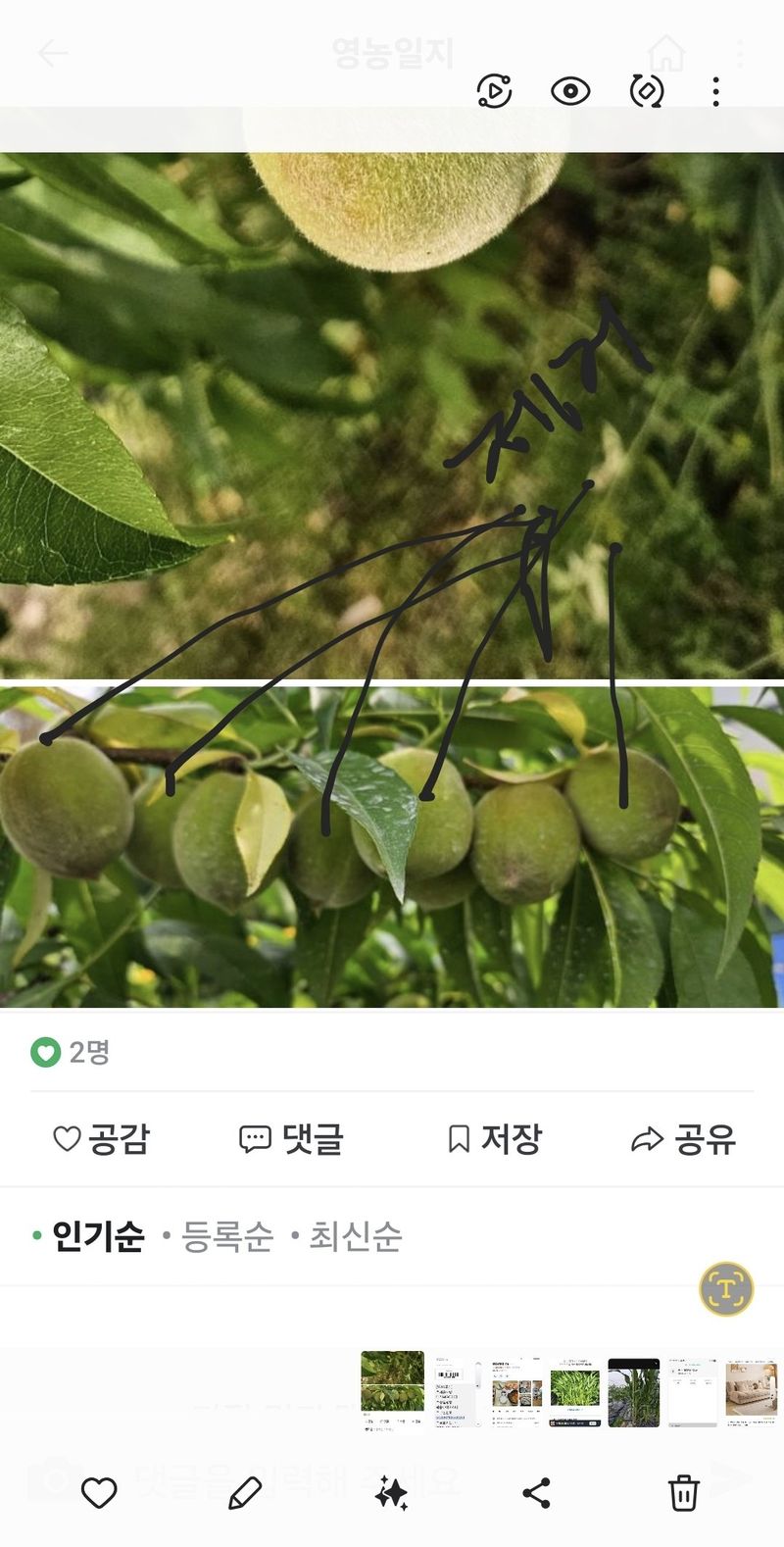Select the green grass screenshot thumbnail
Screen dimensions: 784x1547
(575, 1392)
